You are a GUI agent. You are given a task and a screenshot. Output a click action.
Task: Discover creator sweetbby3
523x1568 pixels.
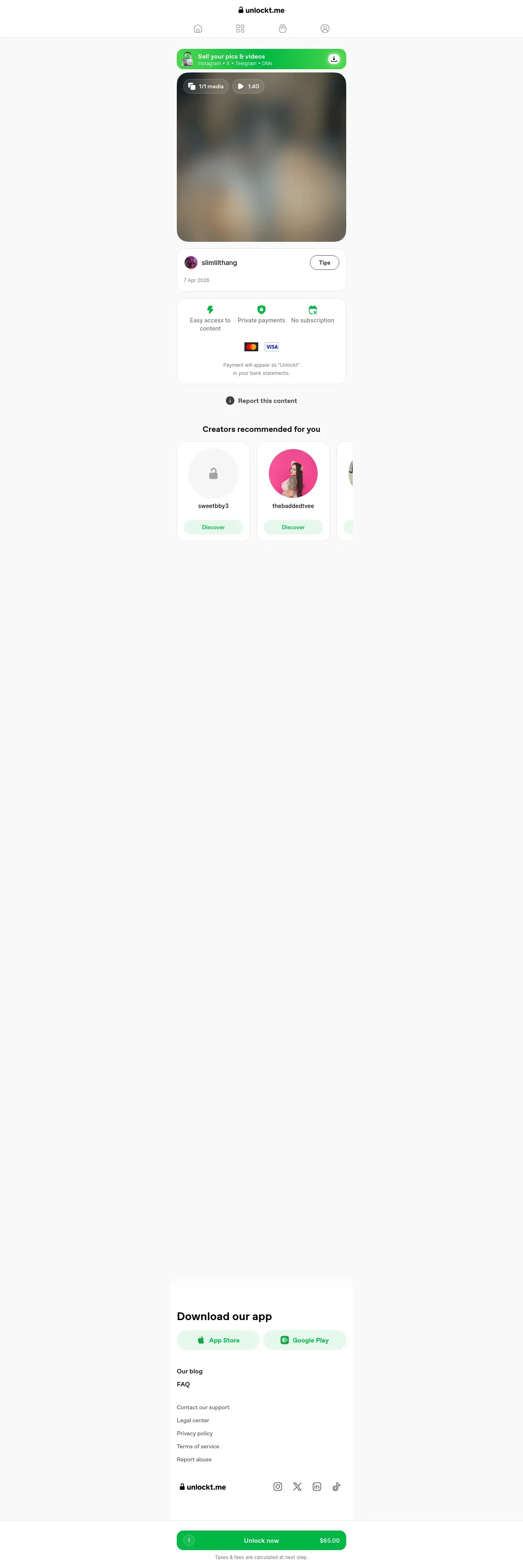tap(213, 527)
